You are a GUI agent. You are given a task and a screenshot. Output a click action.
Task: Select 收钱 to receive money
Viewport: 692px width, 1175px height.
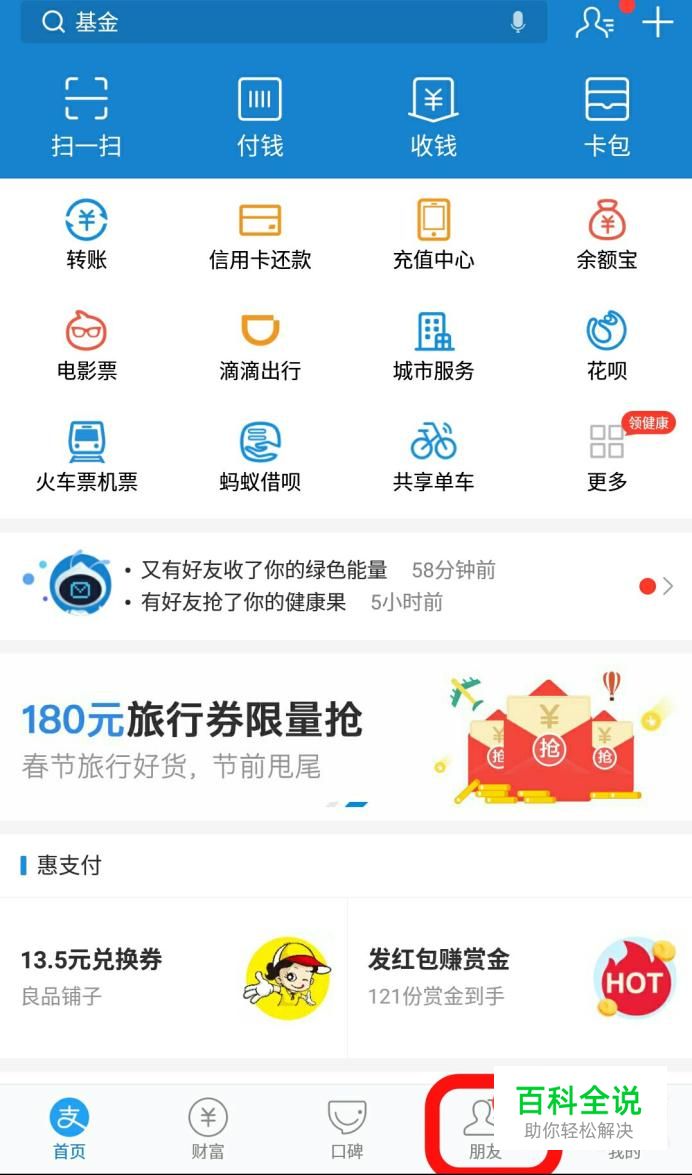433,116
